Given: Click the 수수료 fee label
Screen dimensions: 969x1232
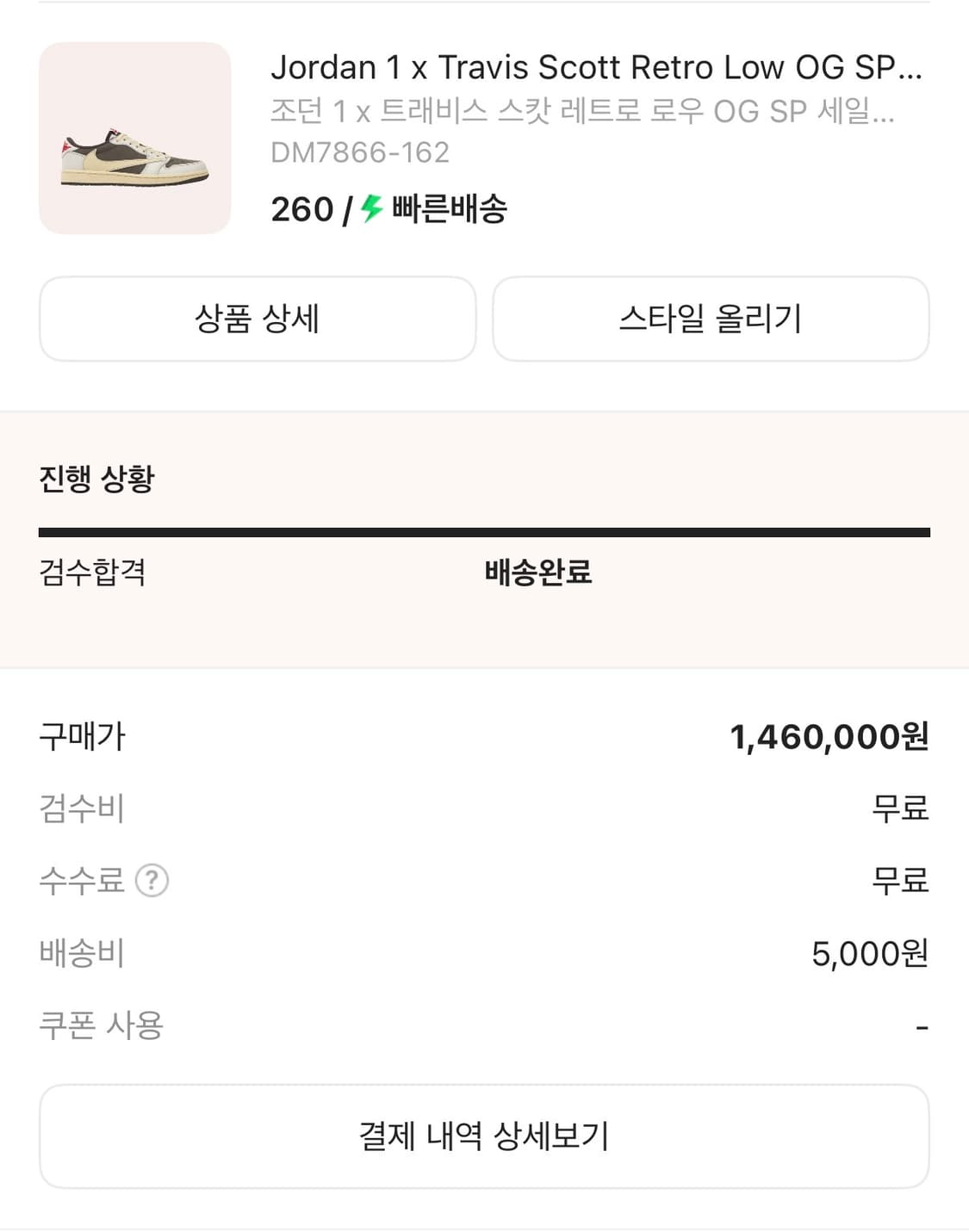Looking at the screenshot, I should pyautogui.click(x=84, y=881).
